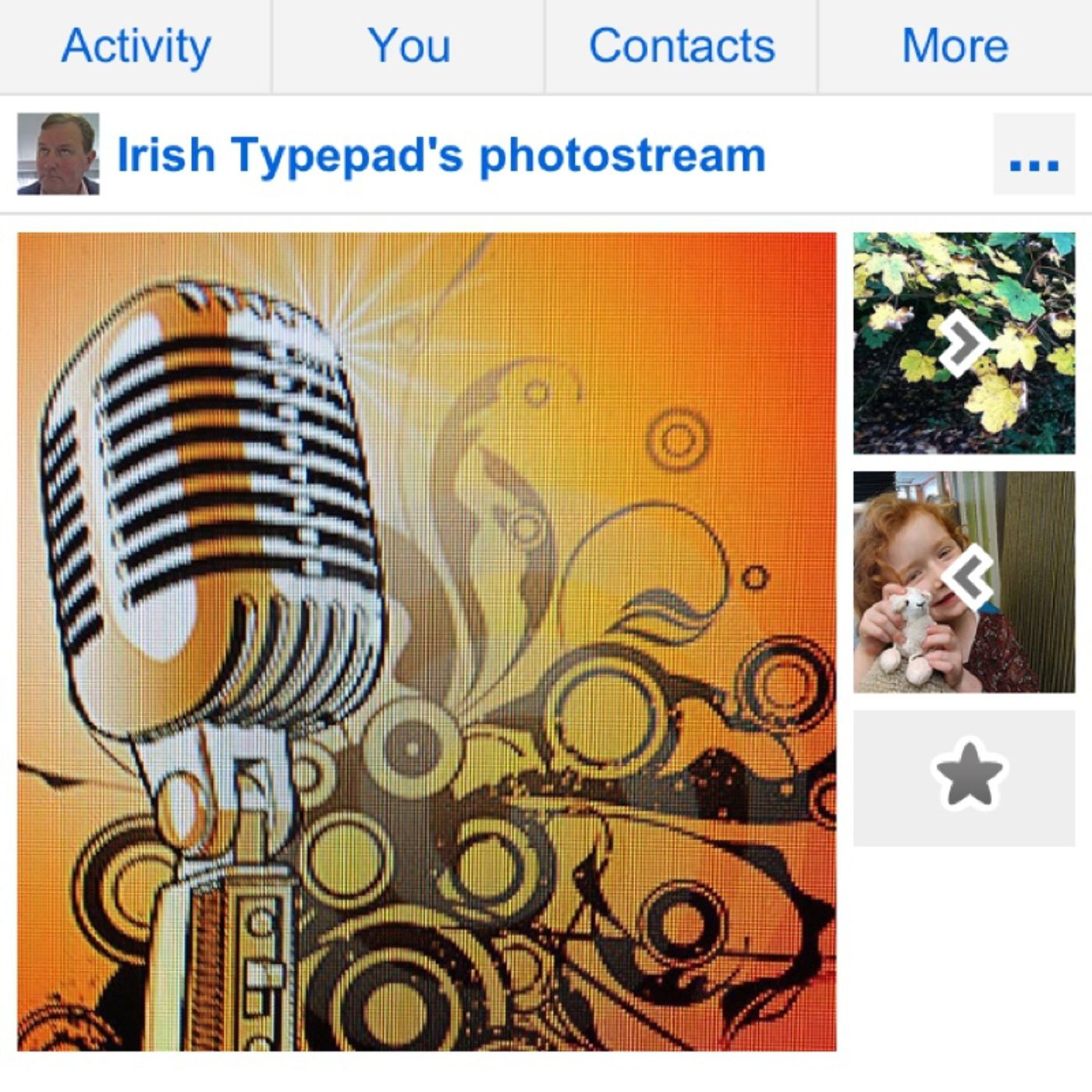The height and width of the screenshot is (1092, 1092).
Task: Favorite this photo with the star button
Action: (964, 778)
